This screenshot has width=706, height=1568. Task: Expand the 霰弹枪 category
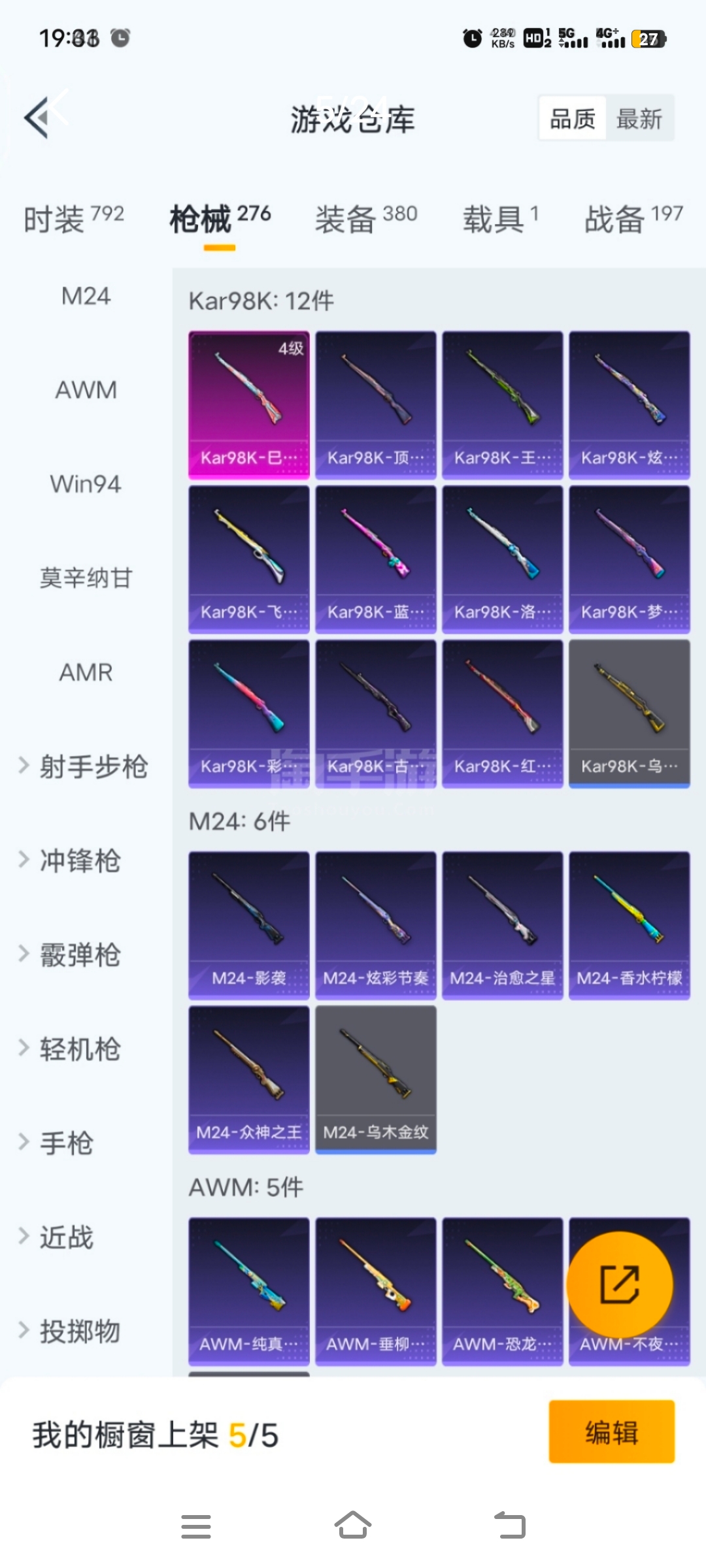tap(72, 955)
